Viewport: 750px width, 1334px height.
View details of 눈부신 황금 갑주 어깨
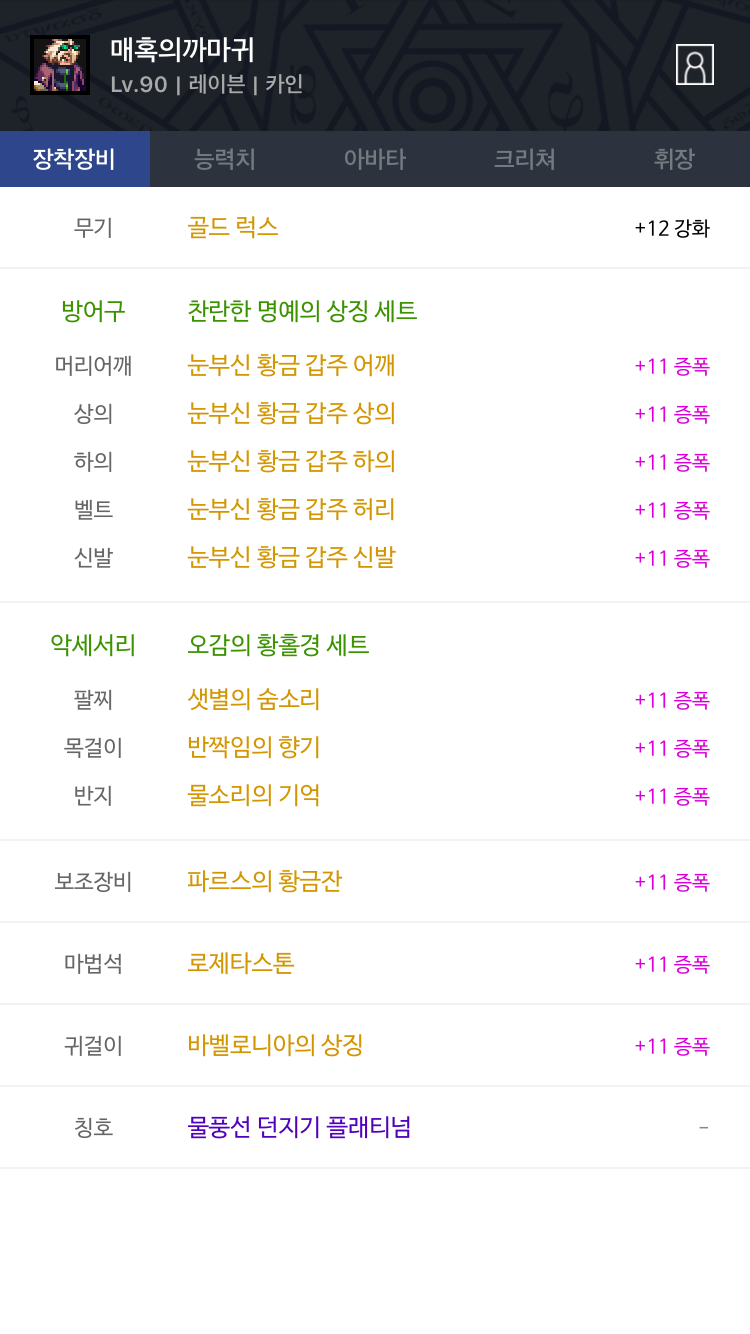pos(291,365)
